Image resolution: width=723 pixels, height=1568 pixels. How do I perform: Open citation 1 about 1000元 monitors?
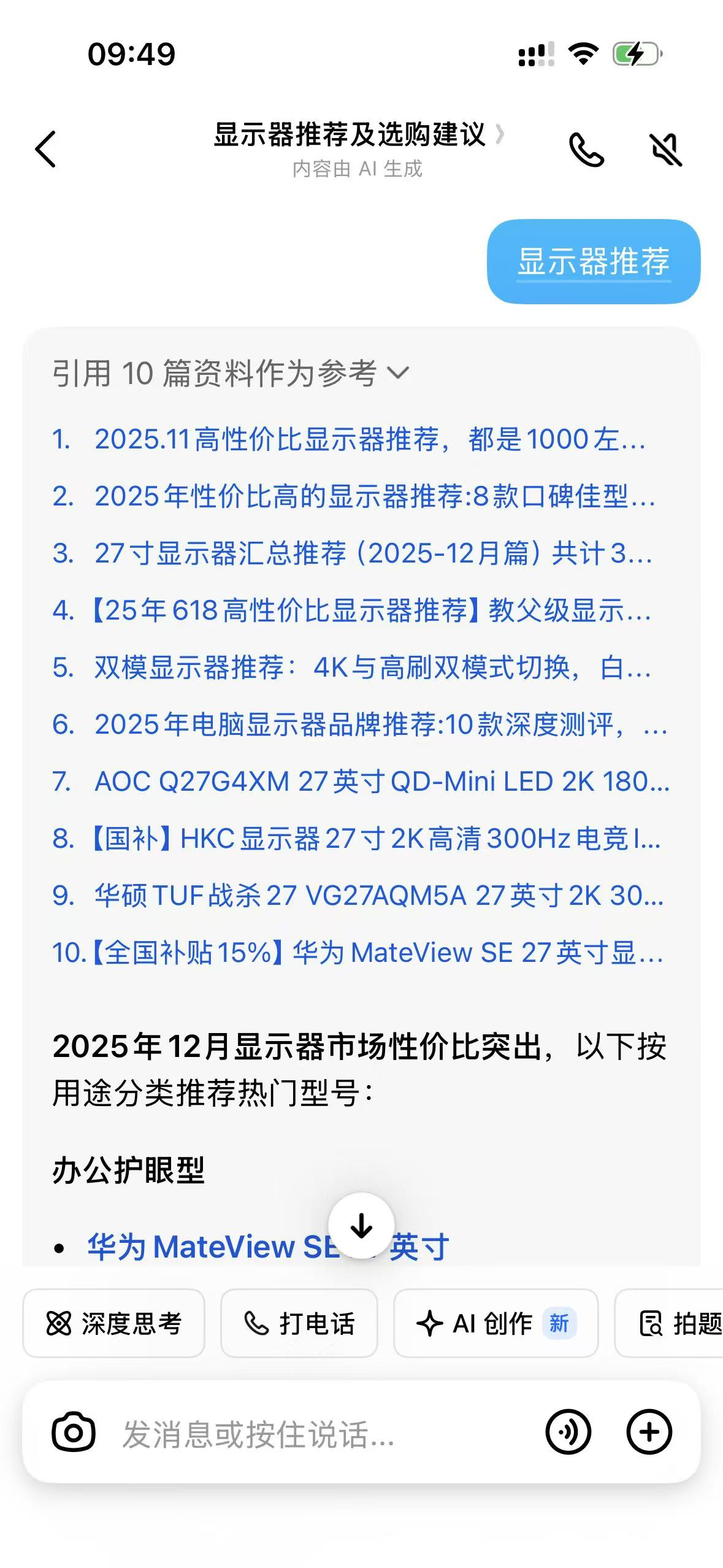point(368,440)
